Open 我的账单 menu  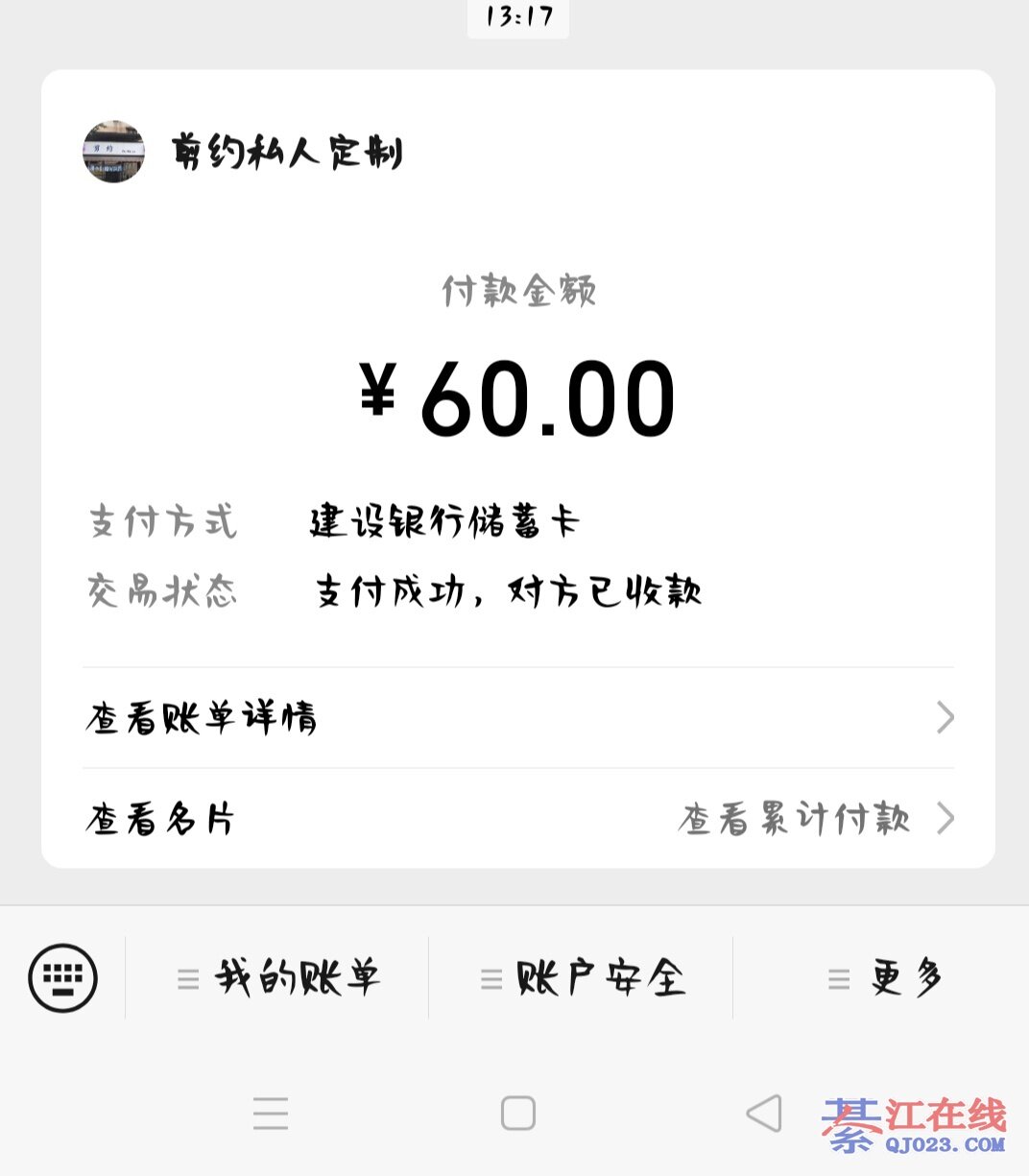point(278,978)
